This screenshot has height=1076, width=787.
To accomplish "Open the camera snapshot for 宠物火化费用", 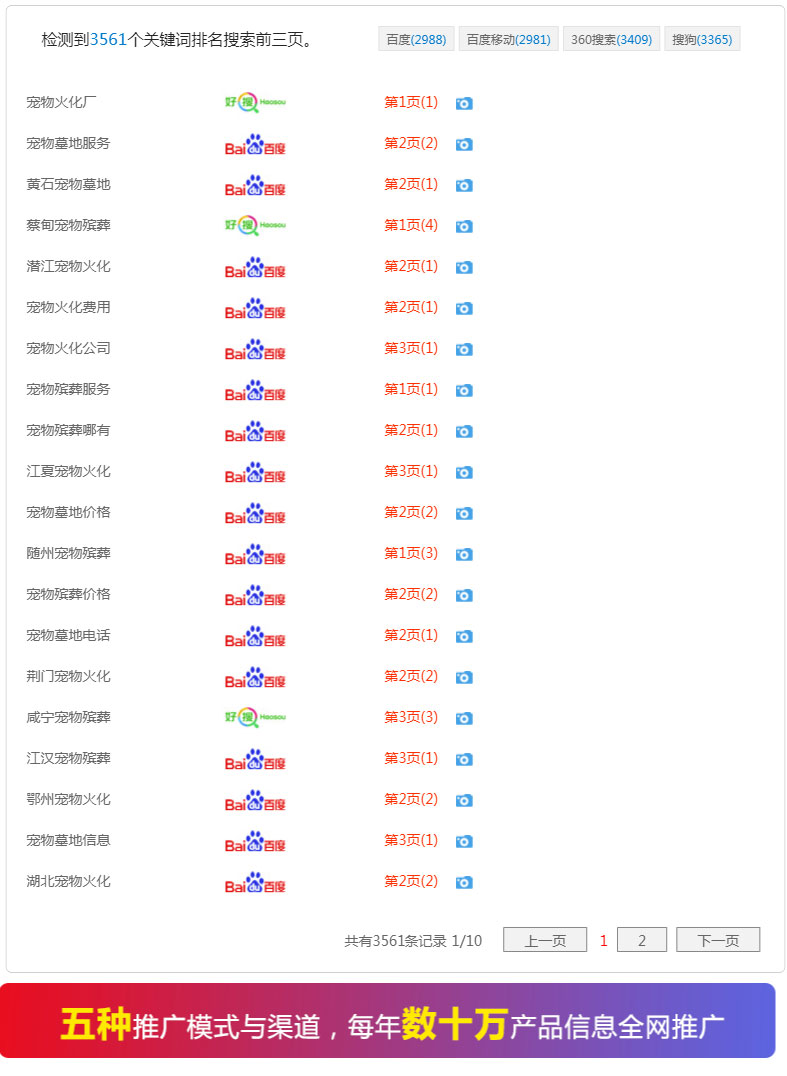I will click(464, 308).
